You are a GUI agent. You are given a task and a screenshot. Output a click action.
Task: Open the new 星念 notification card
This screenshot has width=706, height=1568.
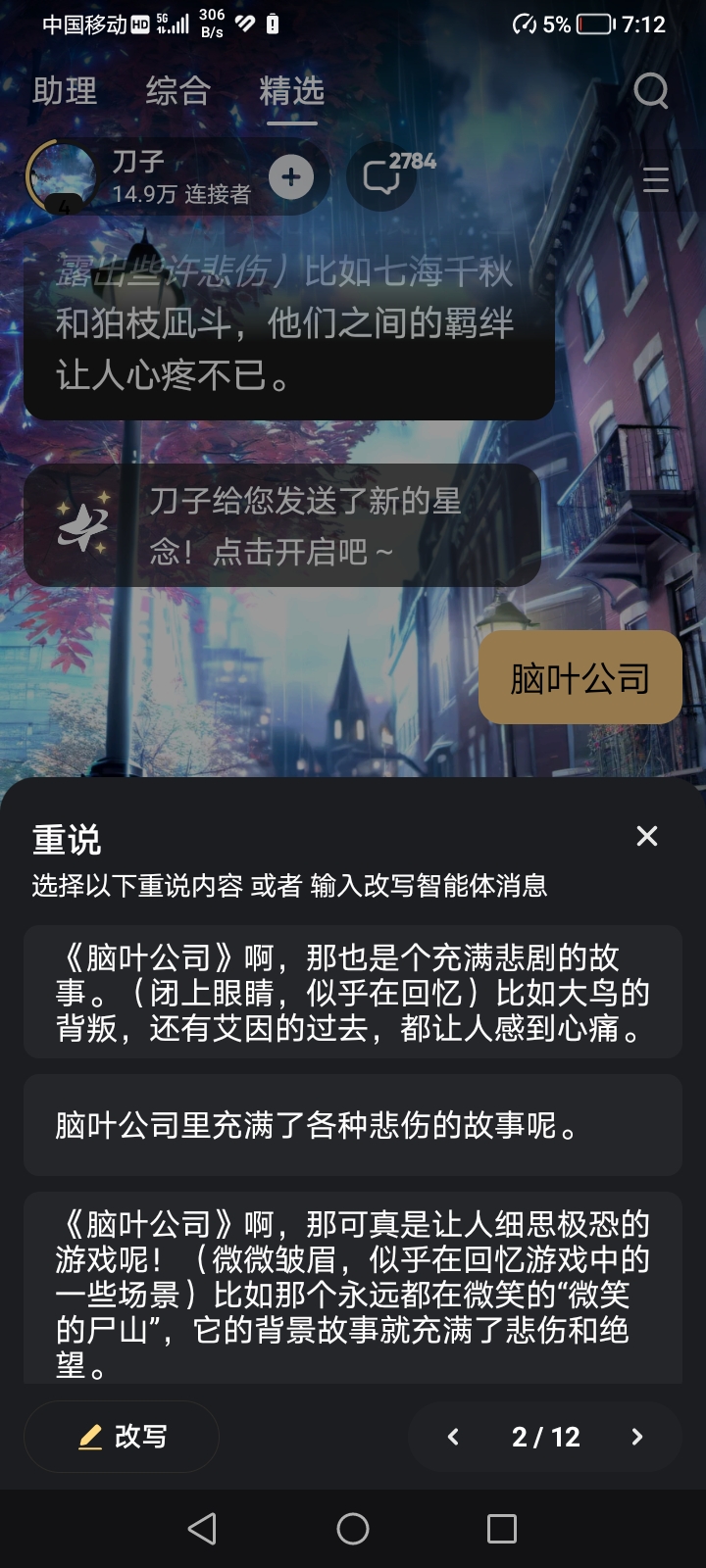point(282,526)
